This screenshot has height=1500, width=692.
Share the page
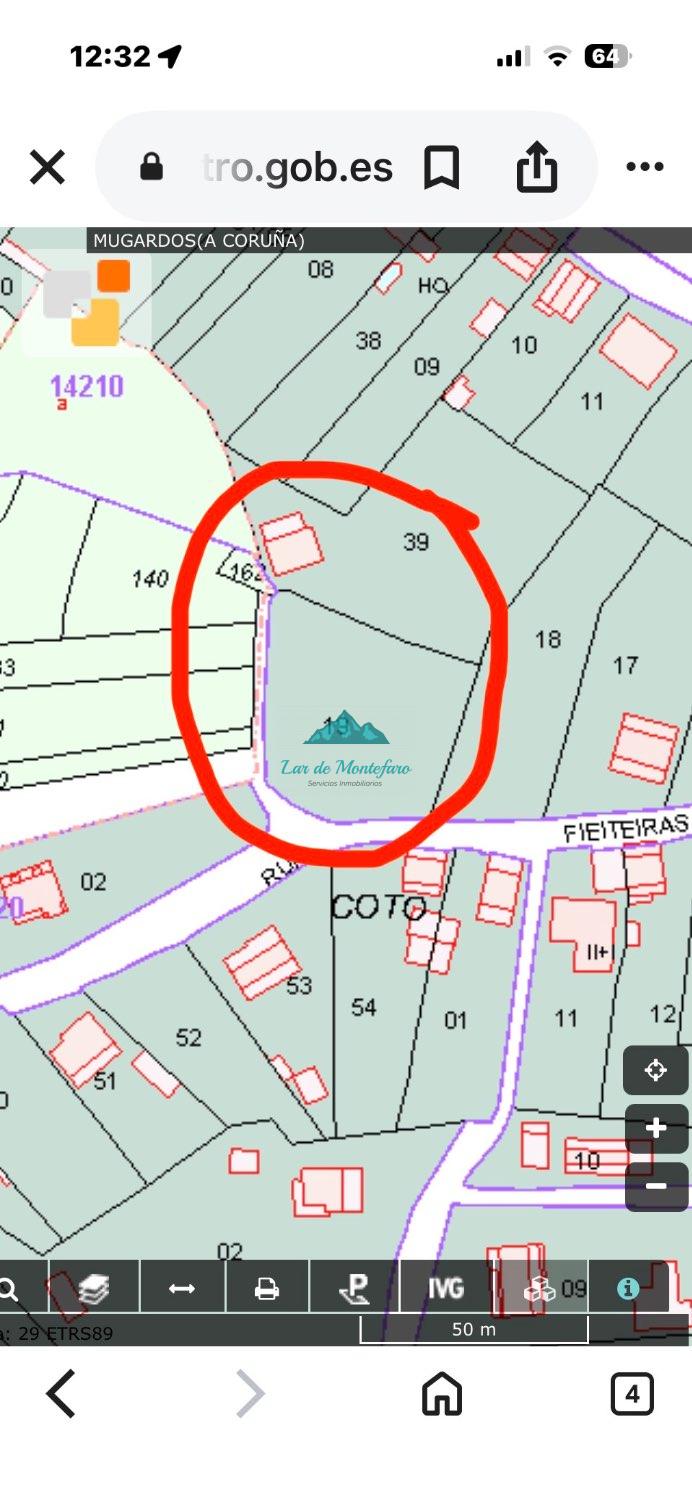tap(536, 167)
